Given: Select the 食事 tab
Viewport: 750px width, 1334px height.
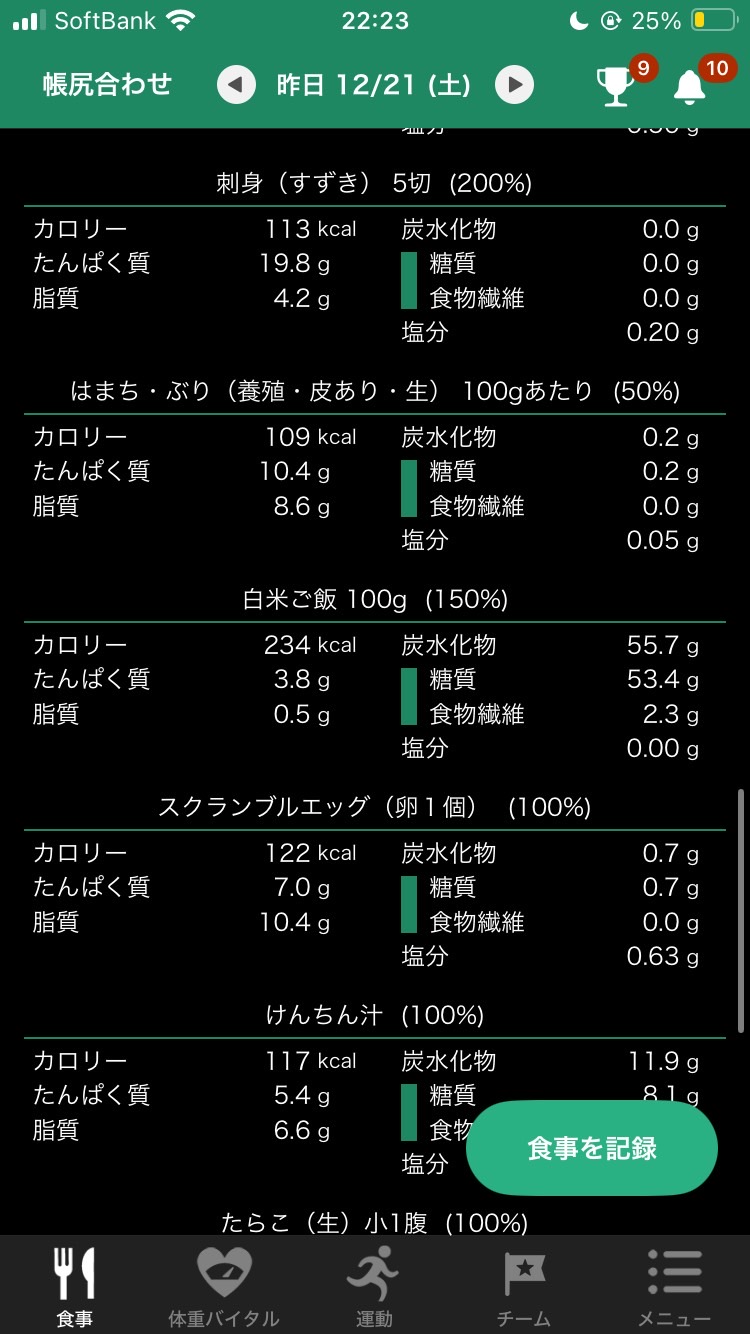Looking at the screenshot, I should (x=75, y=1286).
